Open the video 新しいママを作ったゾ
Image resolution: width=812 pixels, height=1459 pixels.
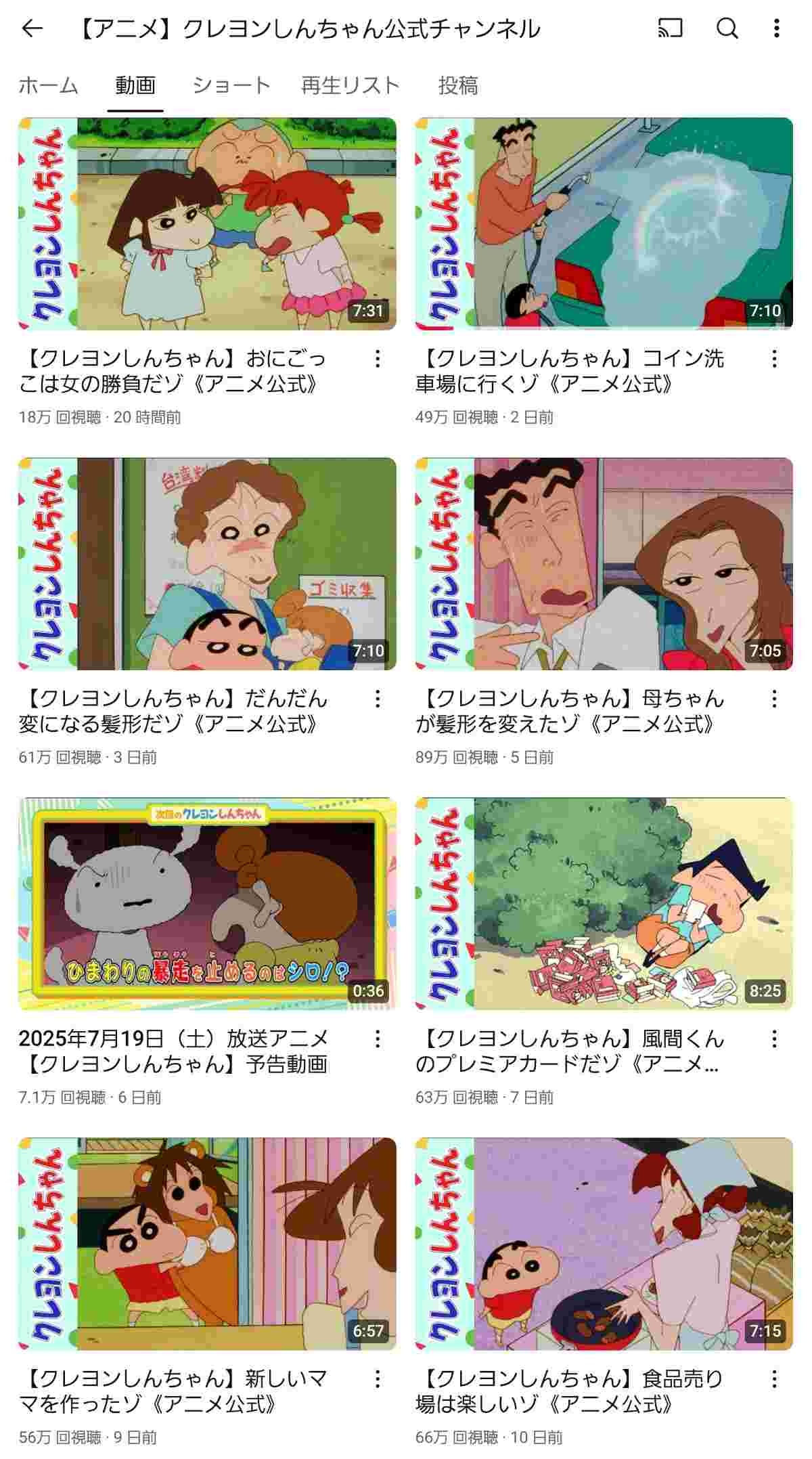(x=207, y=1243)
